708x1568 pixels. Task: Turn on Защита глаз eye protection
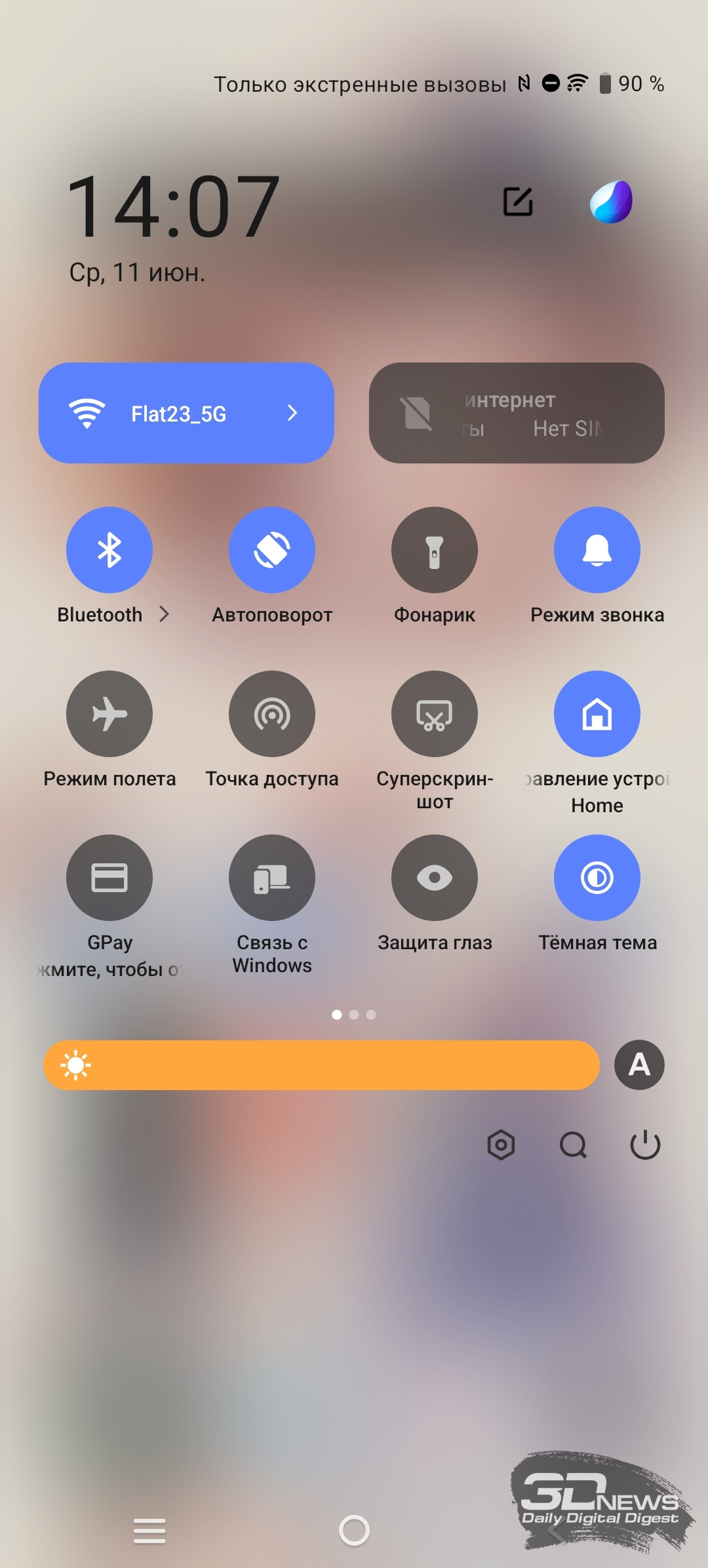tap(435, 878)
